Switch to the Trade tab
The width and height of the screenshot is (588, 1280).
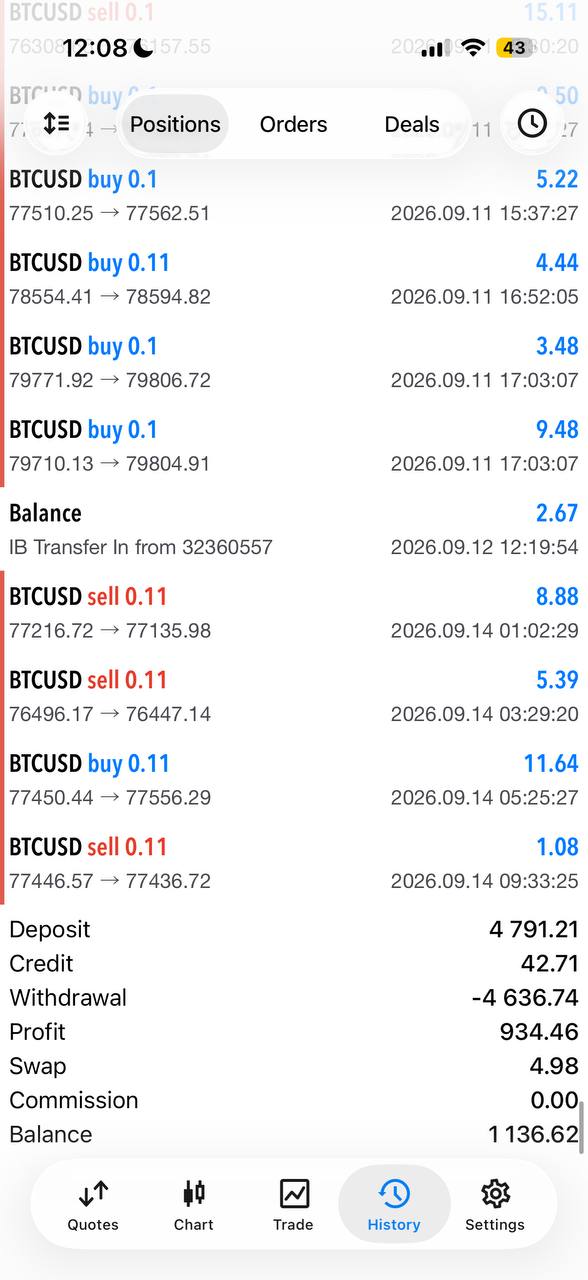(294, 1205)
